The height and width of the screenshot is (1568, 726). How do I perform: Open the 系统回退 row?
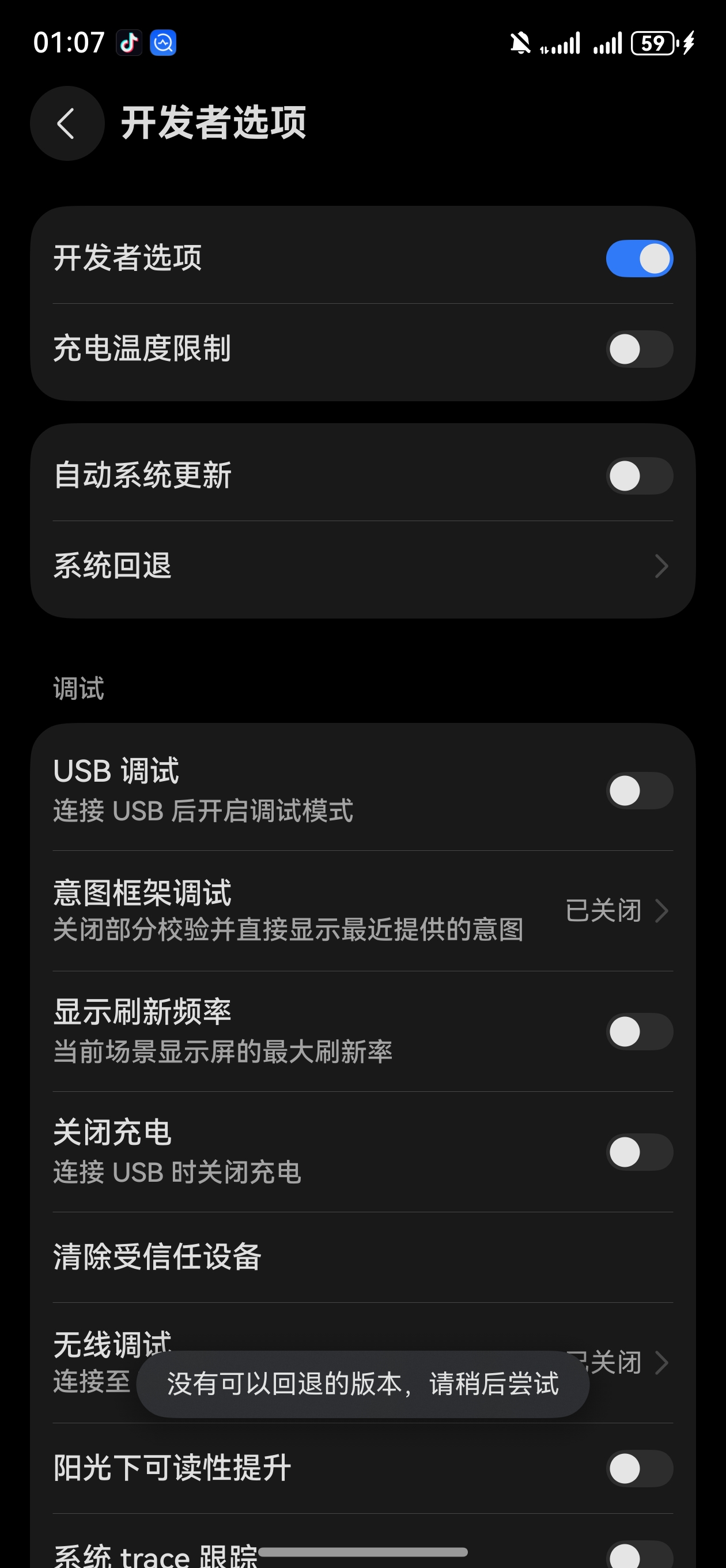(x=362, y=566)
